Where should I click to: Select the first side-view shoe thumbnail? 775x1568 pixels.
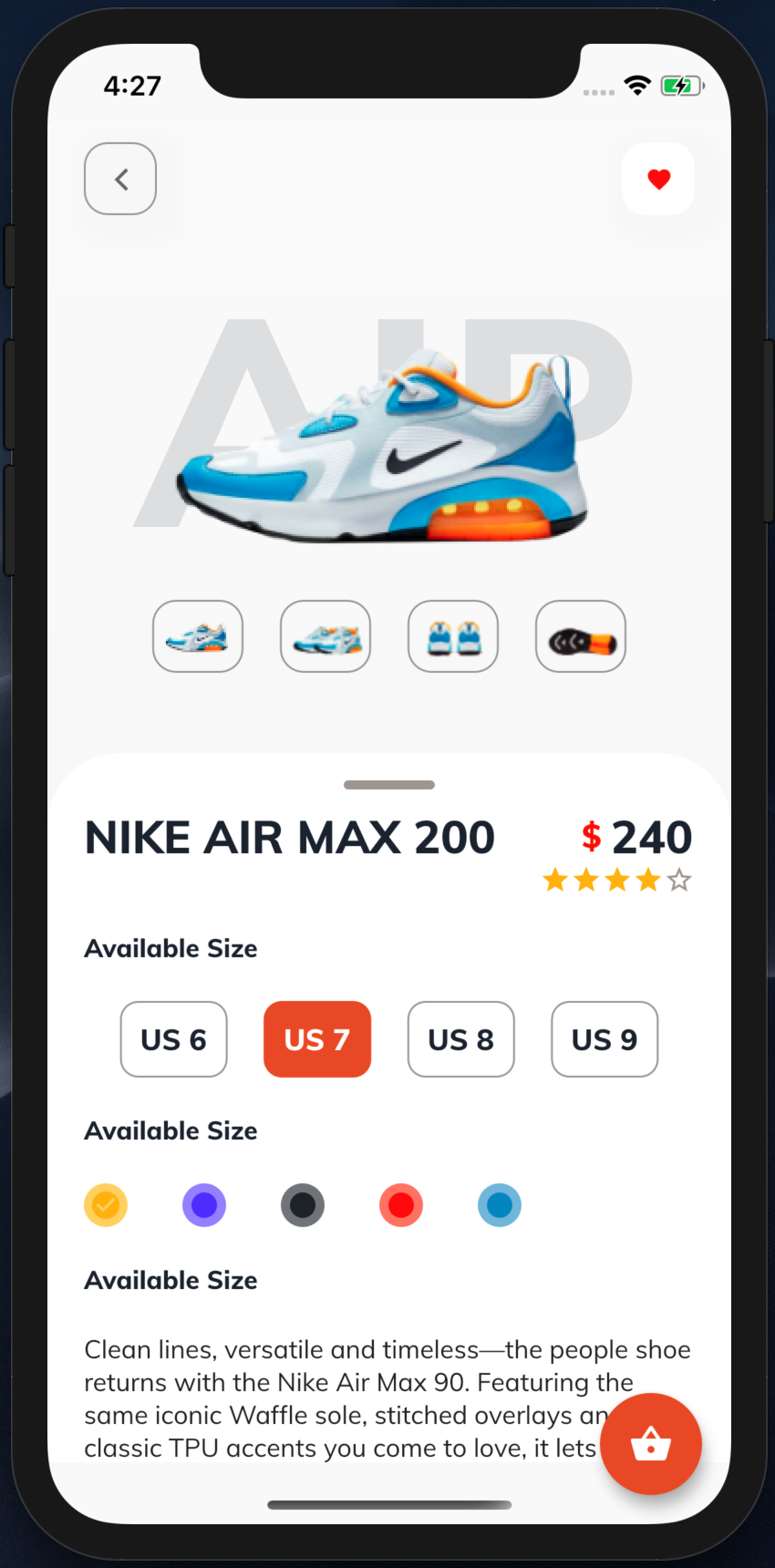198,636
